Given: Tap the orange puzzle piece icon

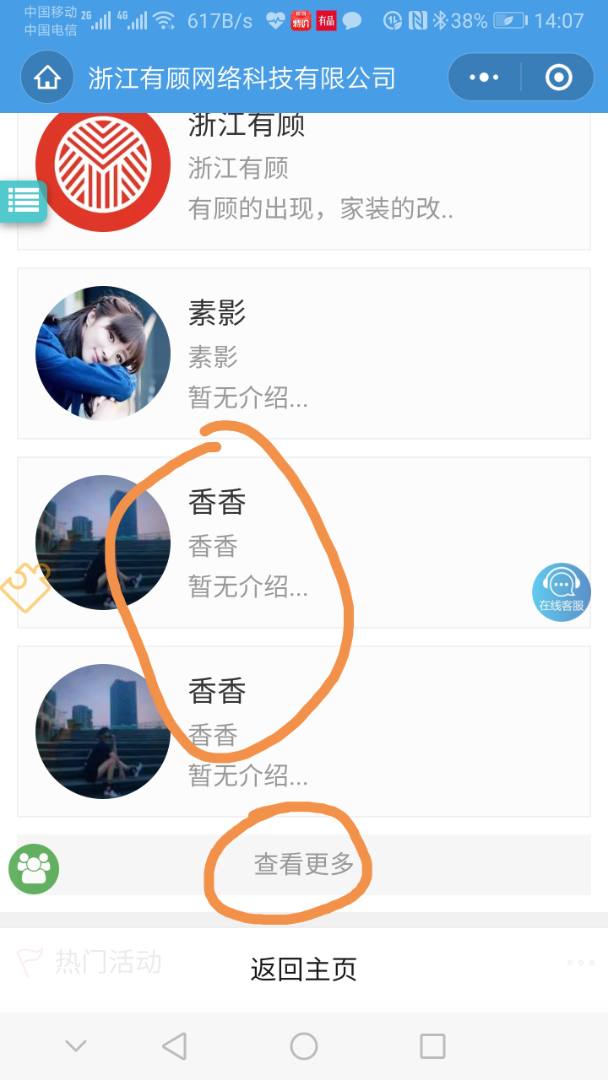Looking at the screenshot, I should pos(25,588).
